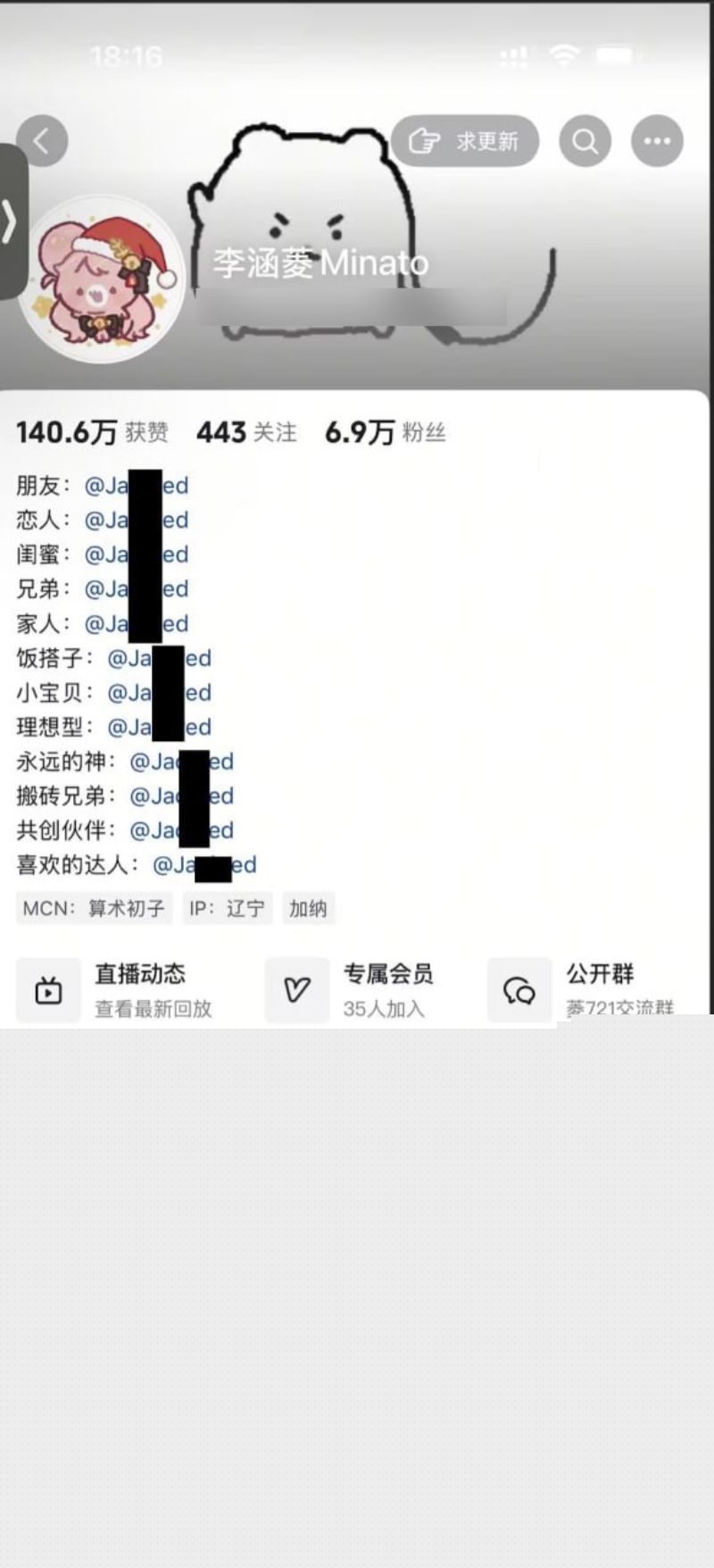
Task: Expand the IP 辽宁 location tag
Action: pos(227,908)
